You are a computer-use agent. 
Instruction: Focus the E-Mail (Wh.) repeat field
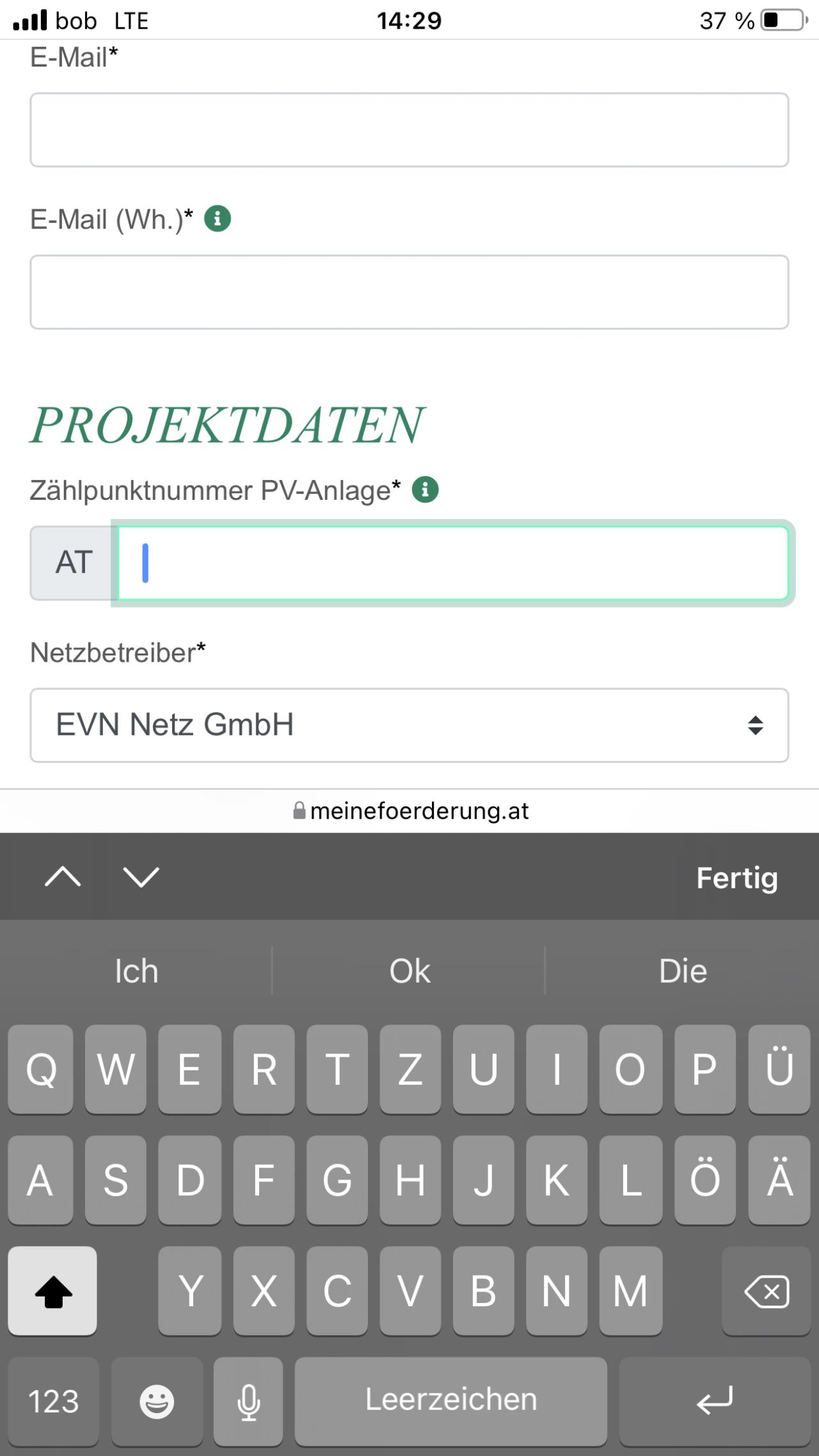coord(409,292)
